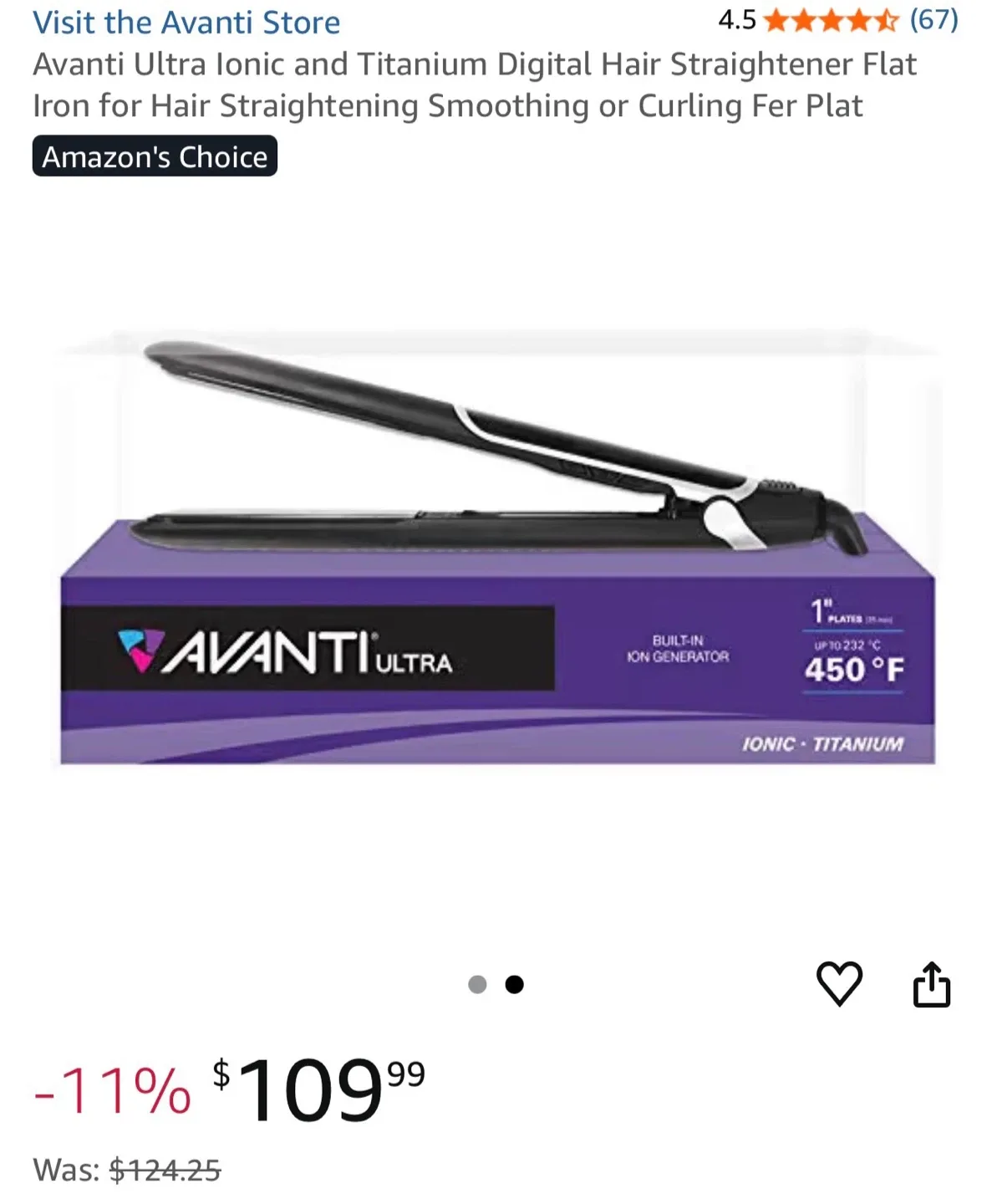Click the upload-style share arrow icon
The width and height of the screenshot is (992, 1204).
pos(933,984)
